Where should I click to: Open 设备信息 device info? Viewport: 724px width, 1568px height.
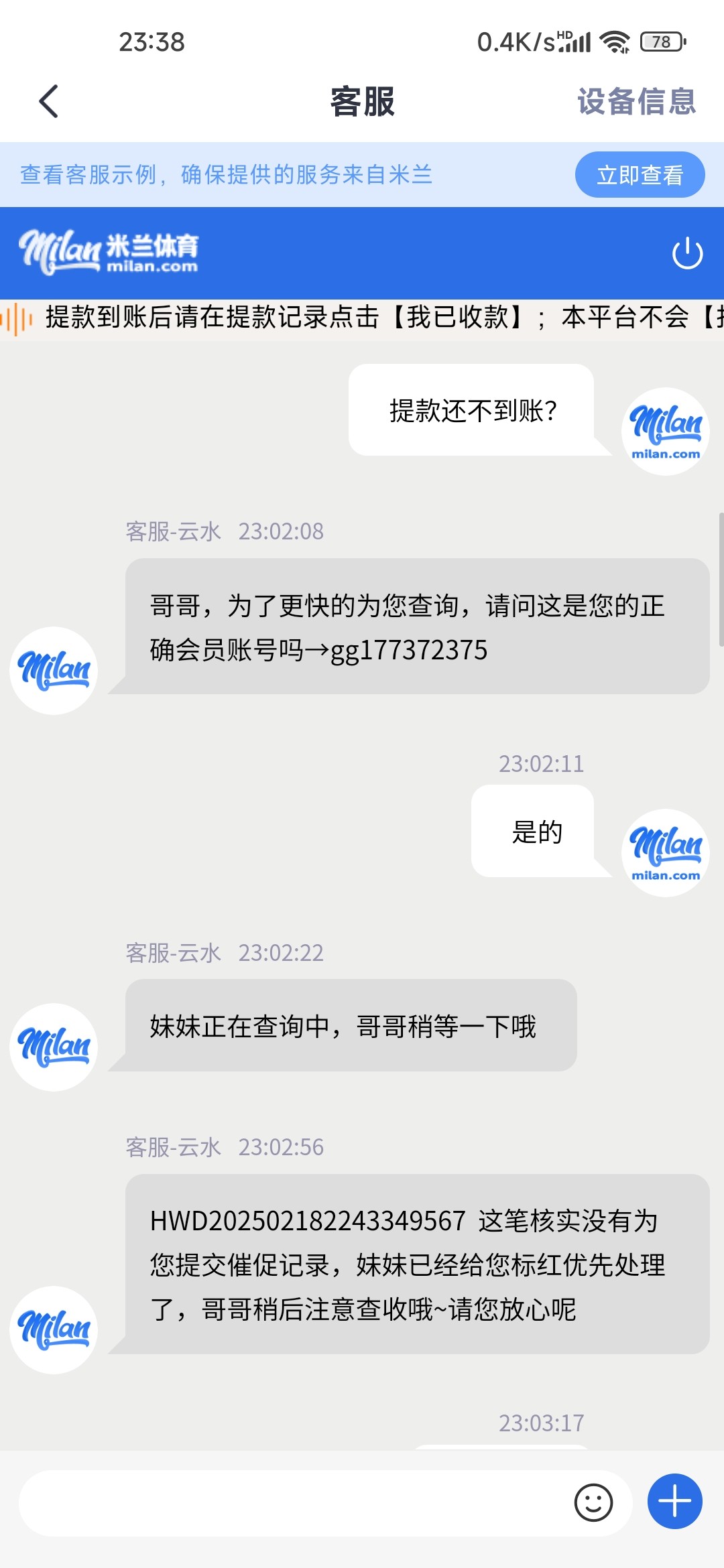[x=637, y=101]
